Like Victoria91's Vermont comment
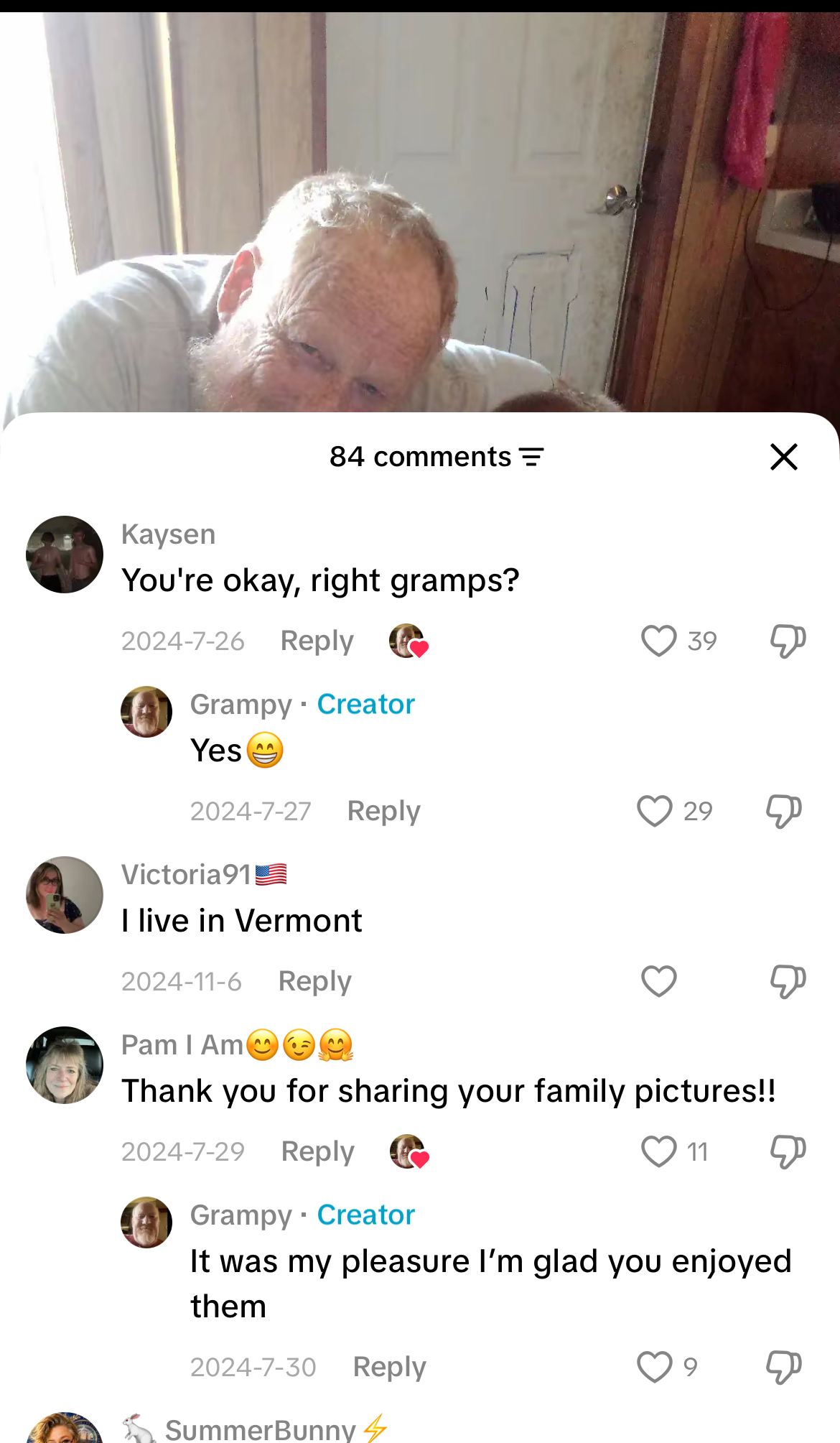The width and height of the screenshot is (840, 1443). tap(659, 981)
